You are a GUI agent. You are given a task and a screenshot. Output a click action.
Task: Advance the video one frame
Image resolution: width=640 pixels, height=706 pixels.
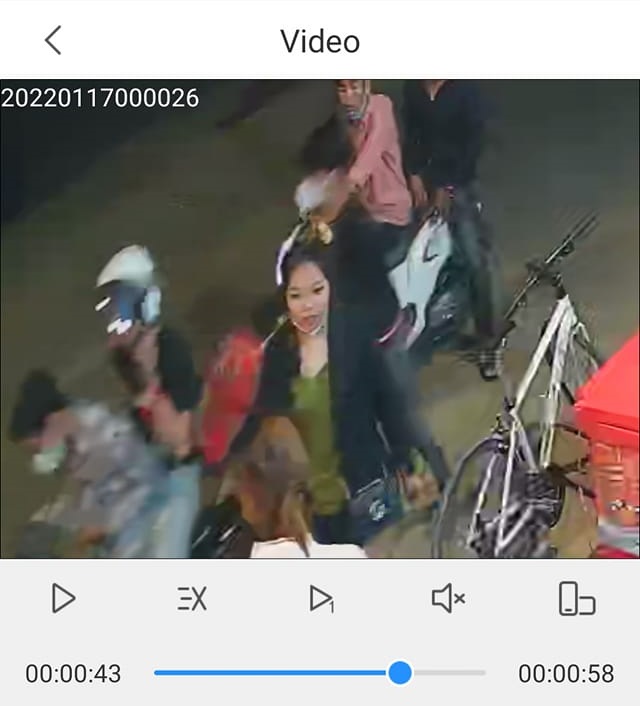tap(320, 599)
